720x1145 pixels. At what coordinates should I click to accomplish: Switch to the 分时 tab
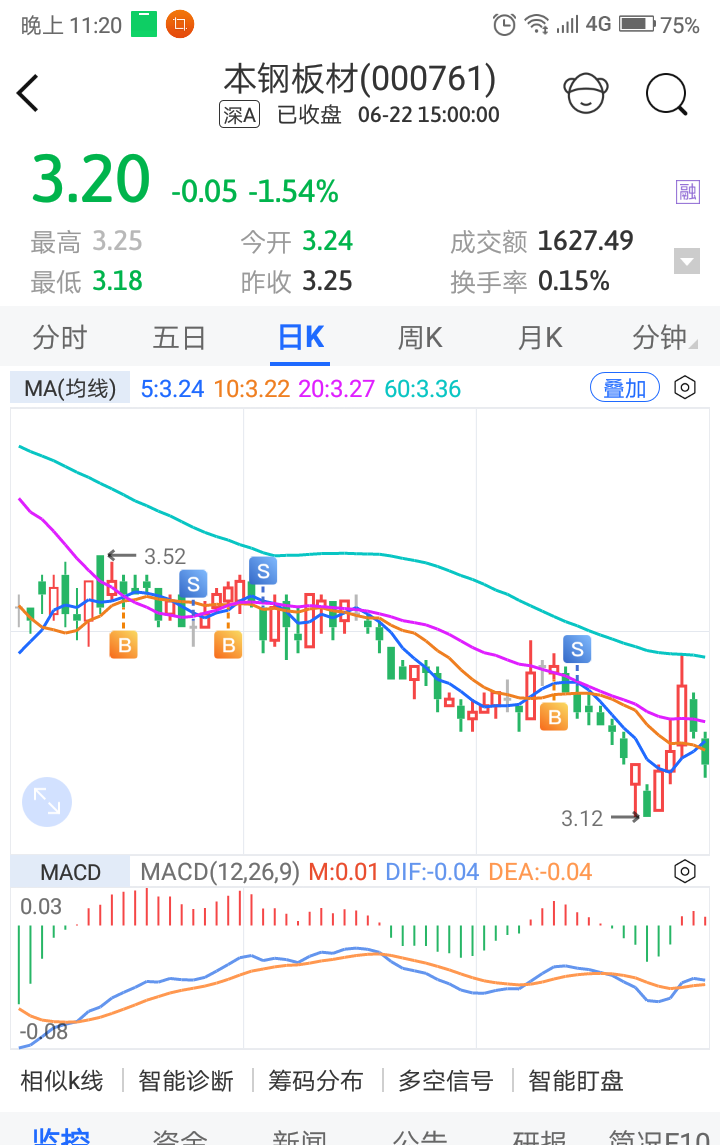[x=60, y=338]
